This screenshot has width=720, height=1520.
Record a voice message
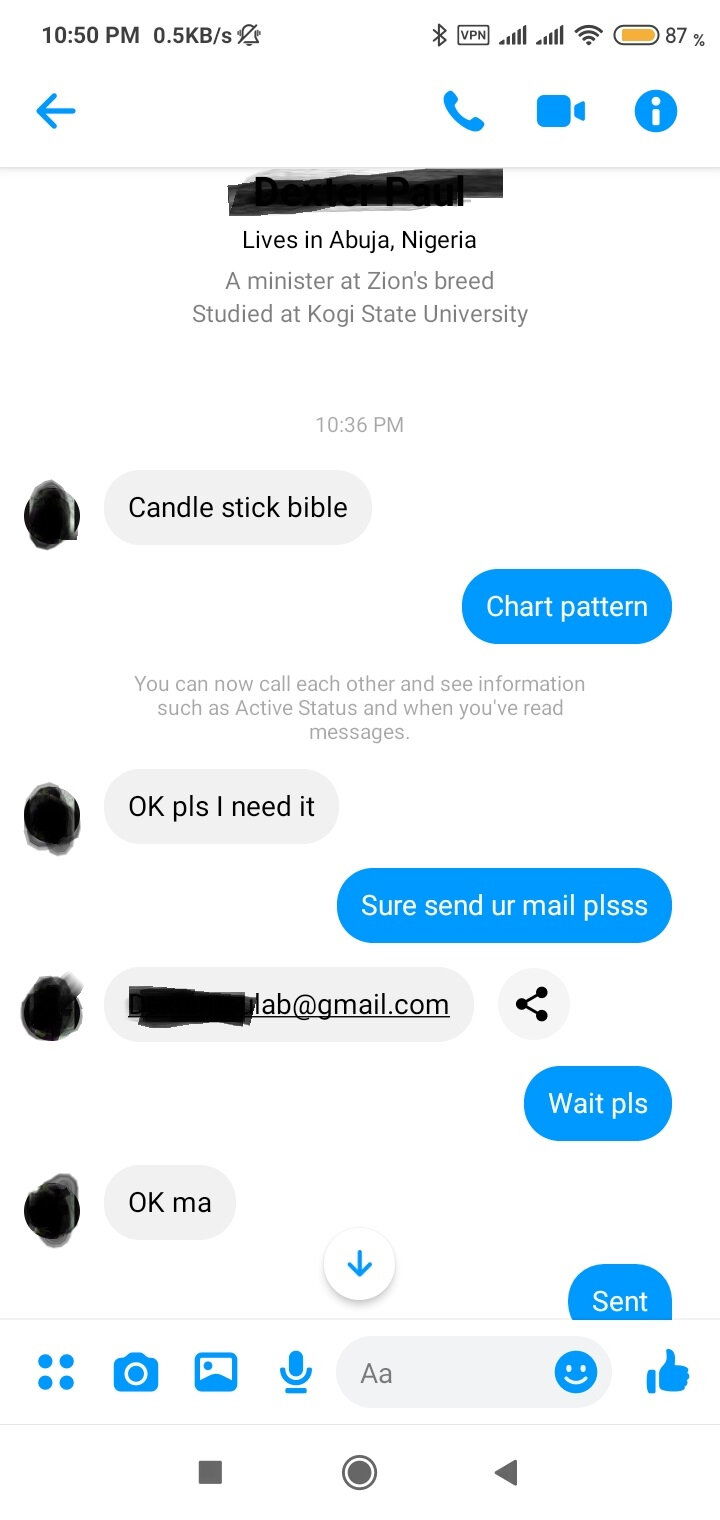coord(295,1372)
